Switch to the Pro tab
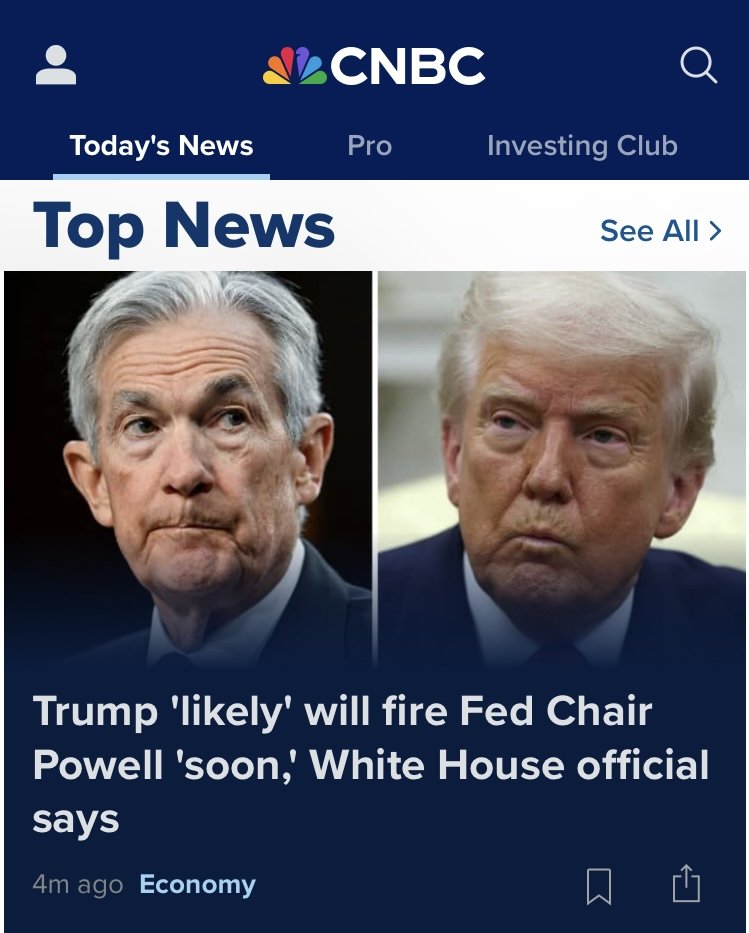The height and width of the screenshot is (933, 749). (x=369, y=146)
